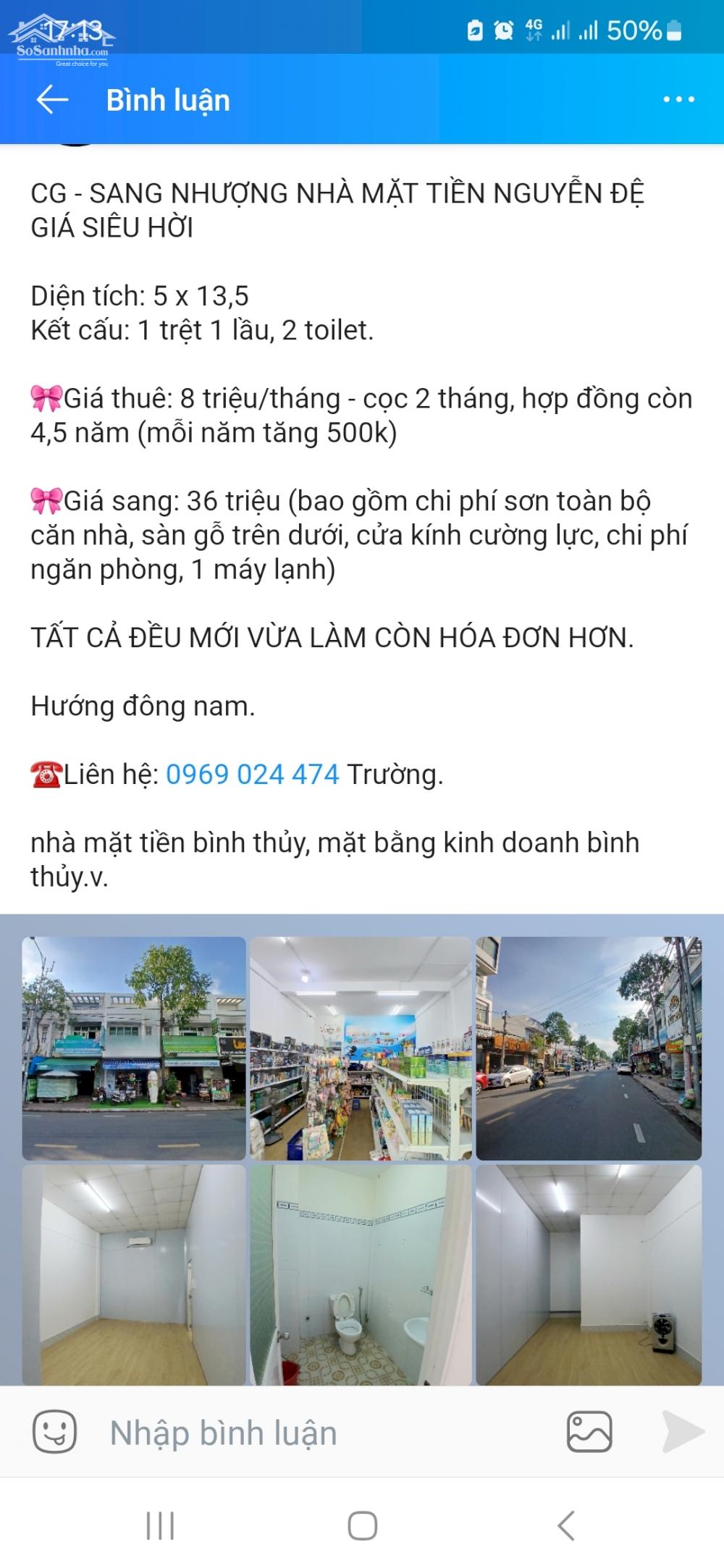724x1568 pixels.
Task: Open the toilet room photo
Action: [361, 1275]
